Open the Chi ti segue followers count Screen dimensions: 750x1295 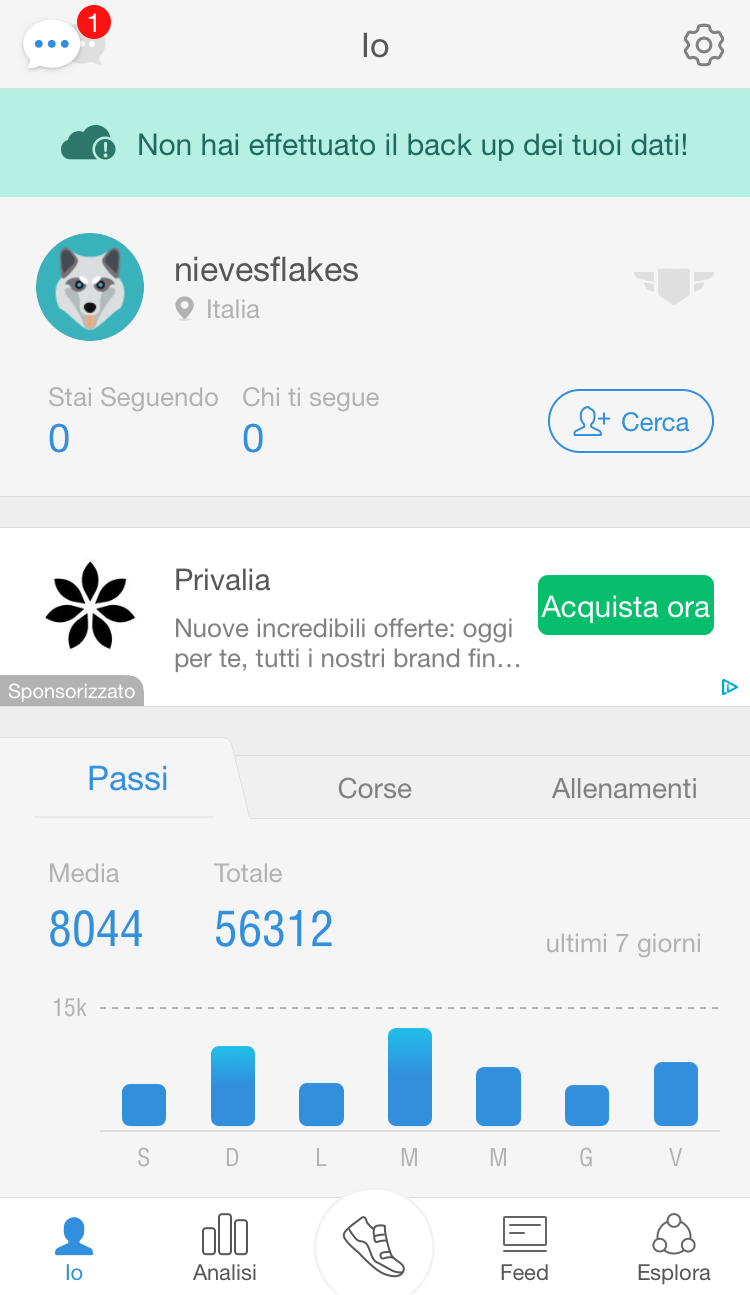pos(253,438)
